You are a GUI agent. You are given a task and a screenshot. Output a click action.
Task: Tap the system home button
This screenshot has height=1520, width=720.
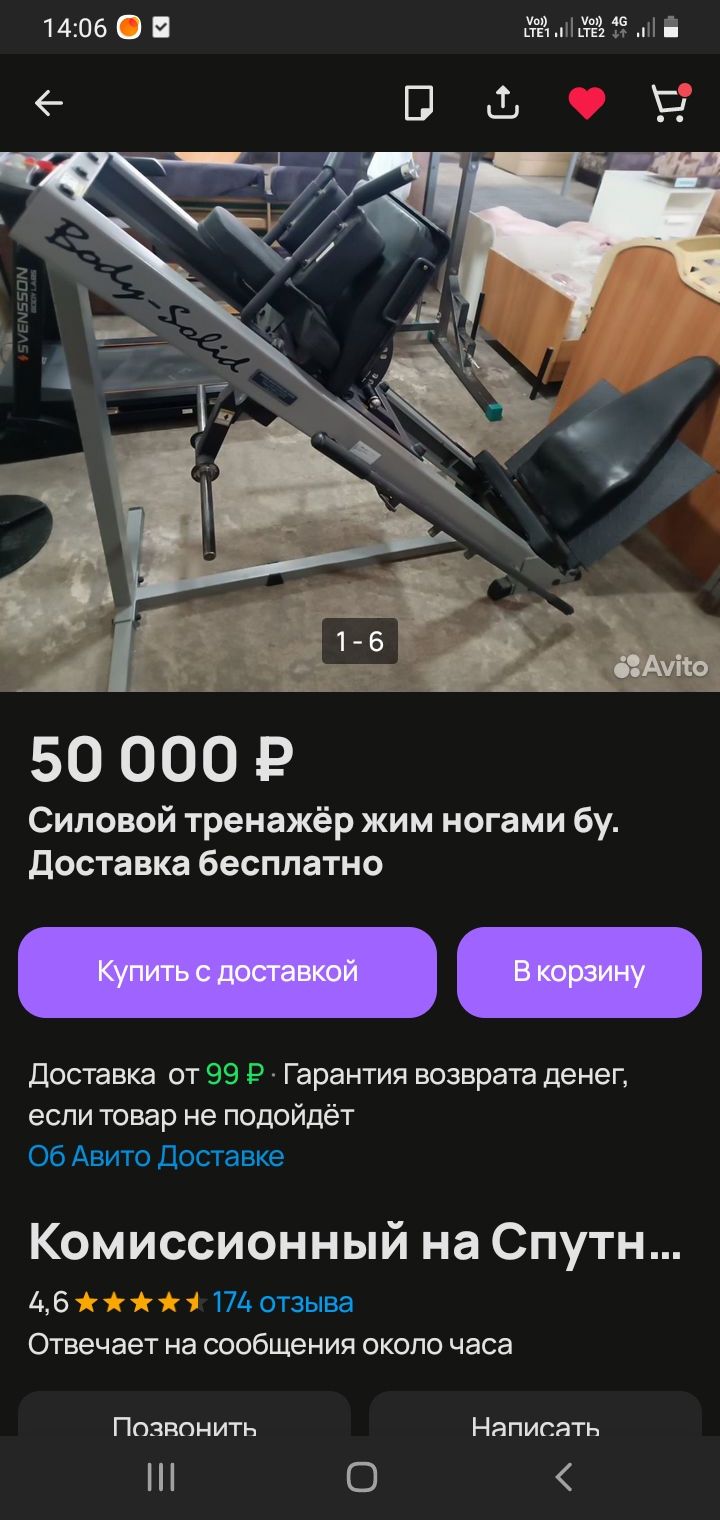361,1477
